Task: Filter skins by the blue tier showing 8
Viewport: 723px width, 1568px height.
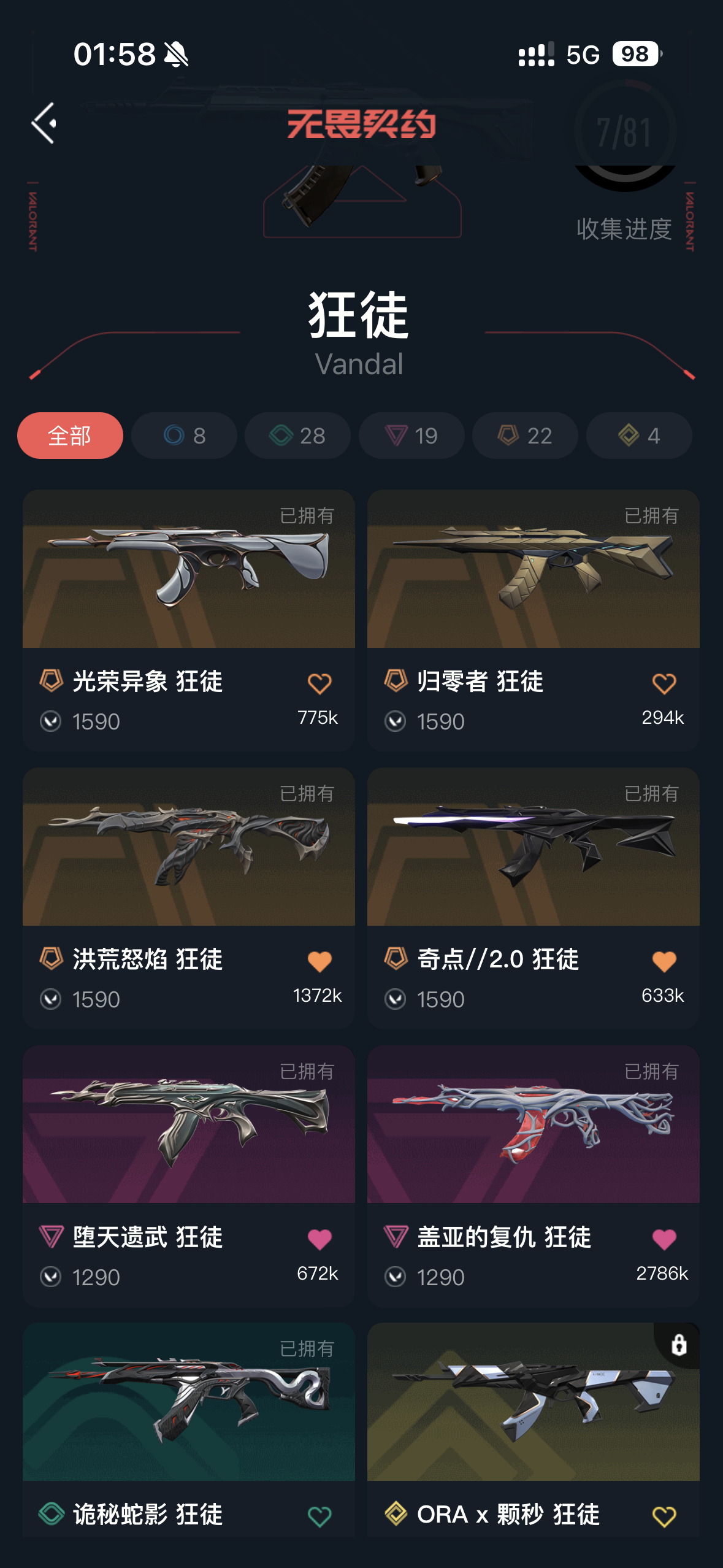Action: pos(184,436)
